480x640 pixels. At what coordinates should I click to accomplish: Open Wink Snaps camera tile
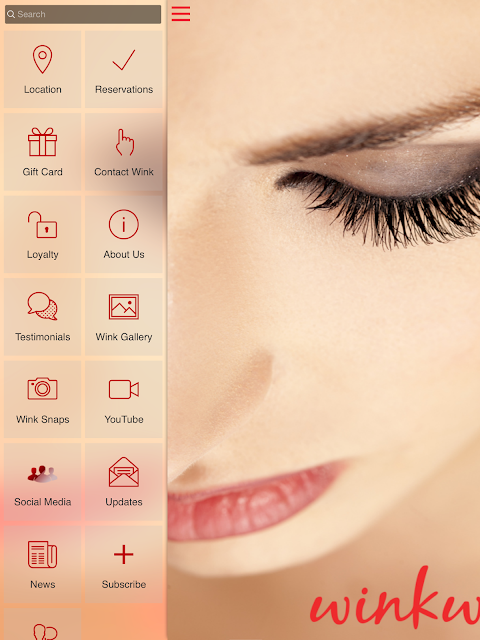[42, 399]
